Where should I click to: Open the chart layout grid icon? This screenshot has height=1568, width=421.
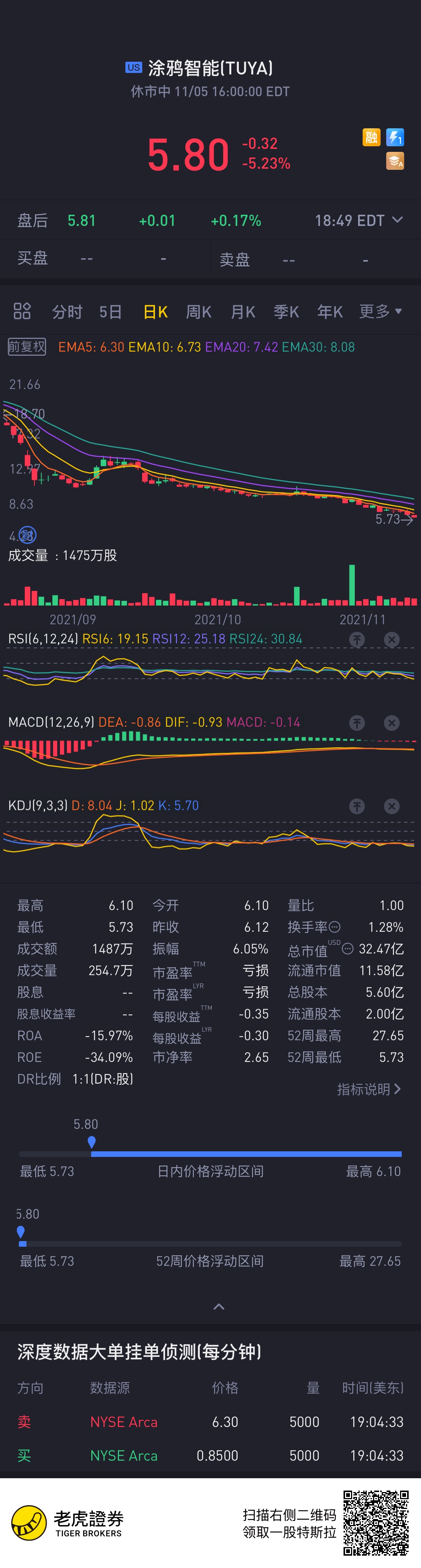click(x=22, y=311)
